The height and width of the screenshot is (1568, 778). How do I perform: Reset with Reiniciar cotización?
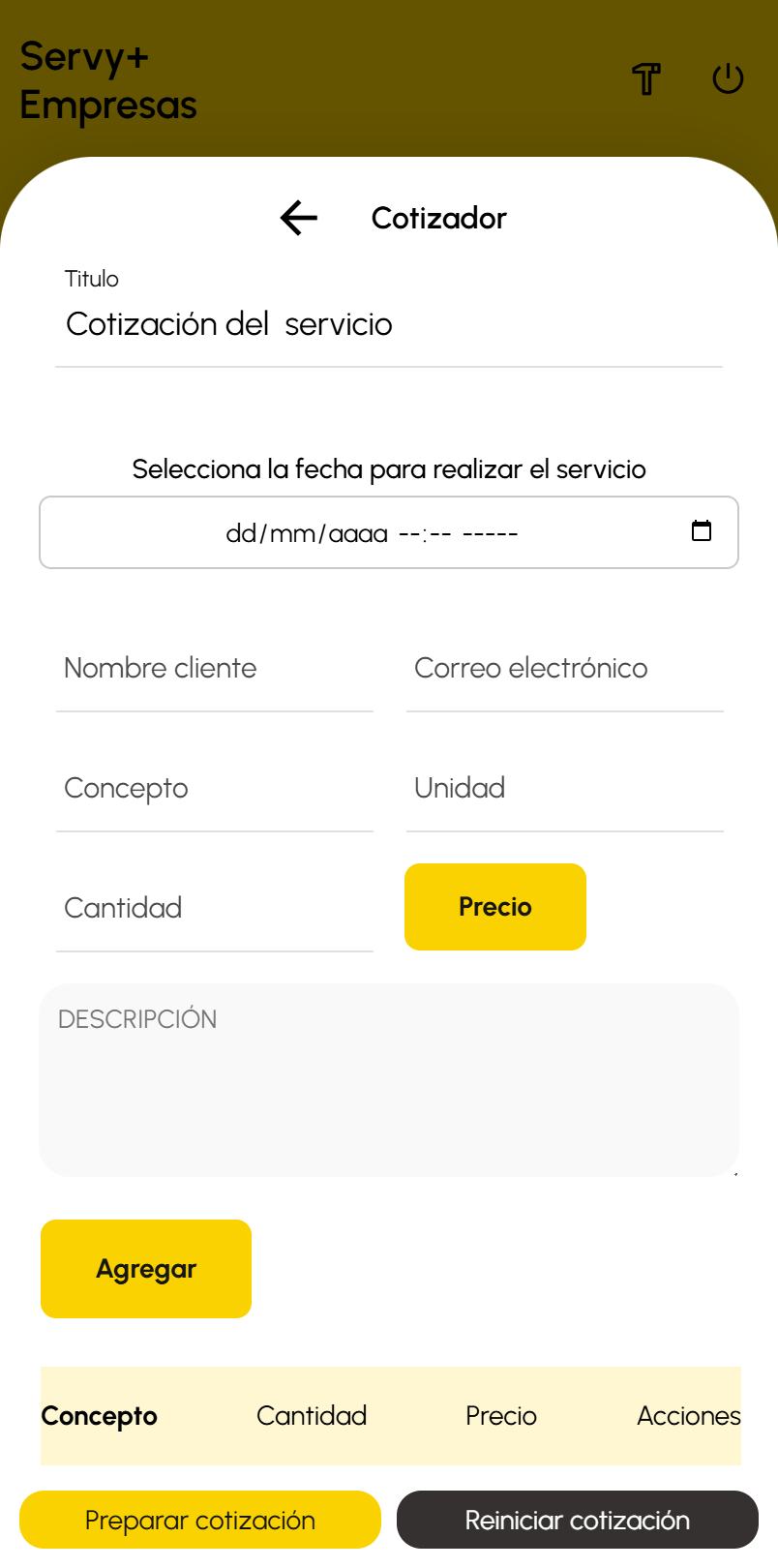tap(578, 1520)
